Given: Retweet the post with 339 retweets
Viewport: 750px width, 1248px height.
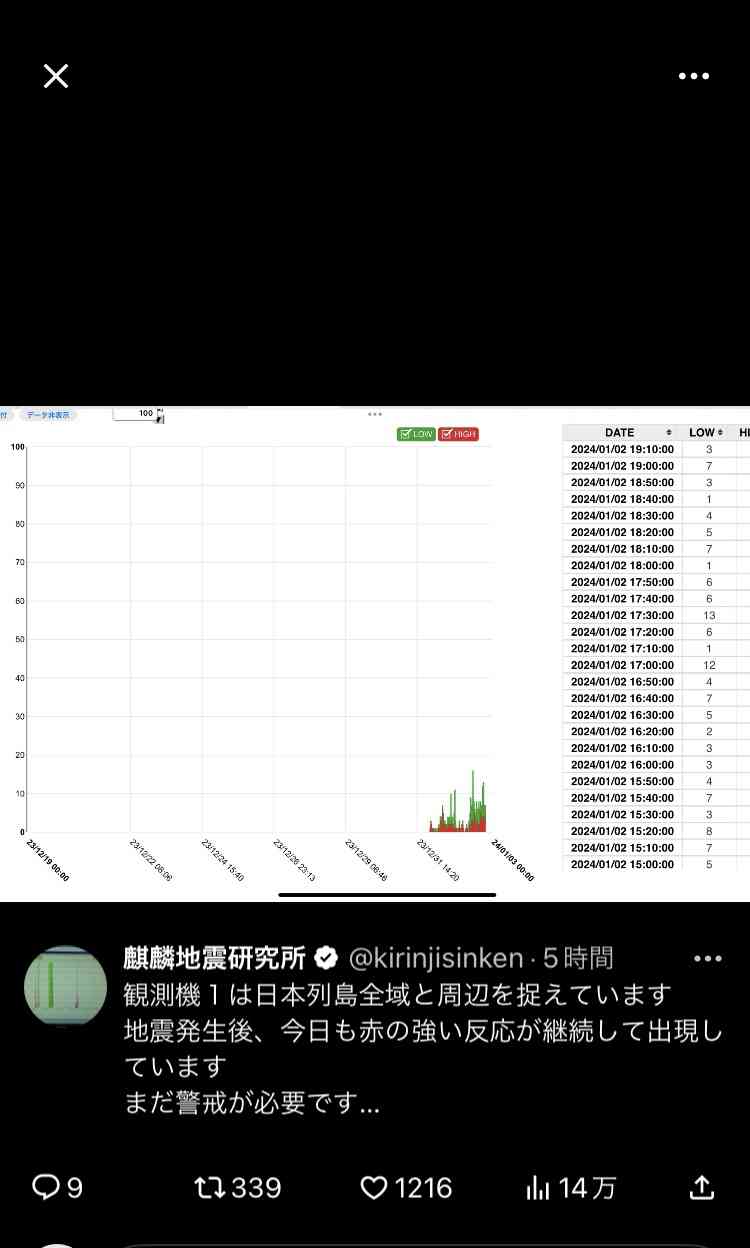Looking at the screenshot, I should (237, 1187).
